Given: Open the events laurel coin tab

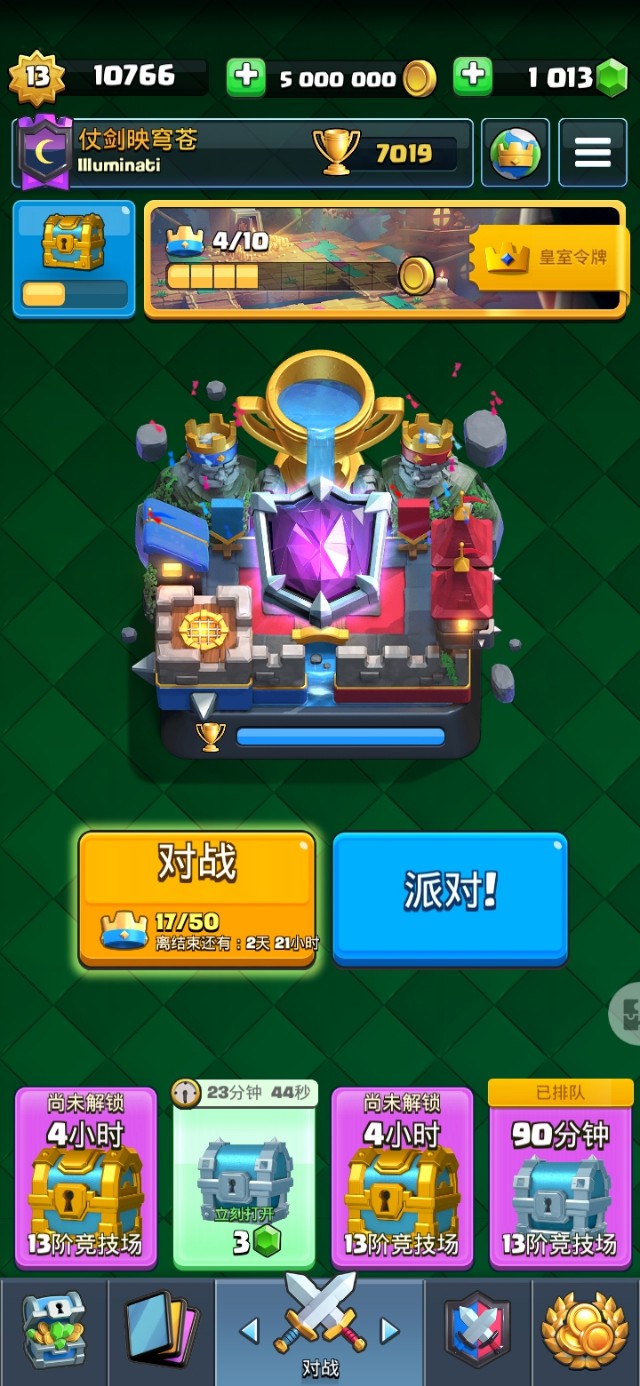Looking at the screenshot, I should [x=585, y=1330].
